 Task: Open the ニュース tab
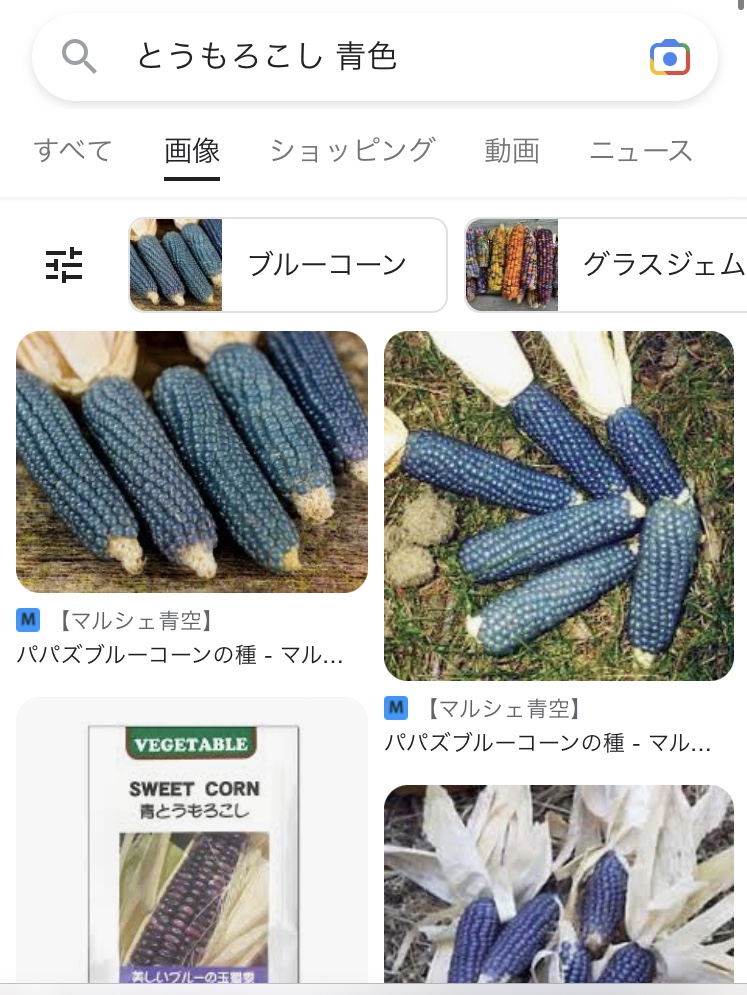641,151
